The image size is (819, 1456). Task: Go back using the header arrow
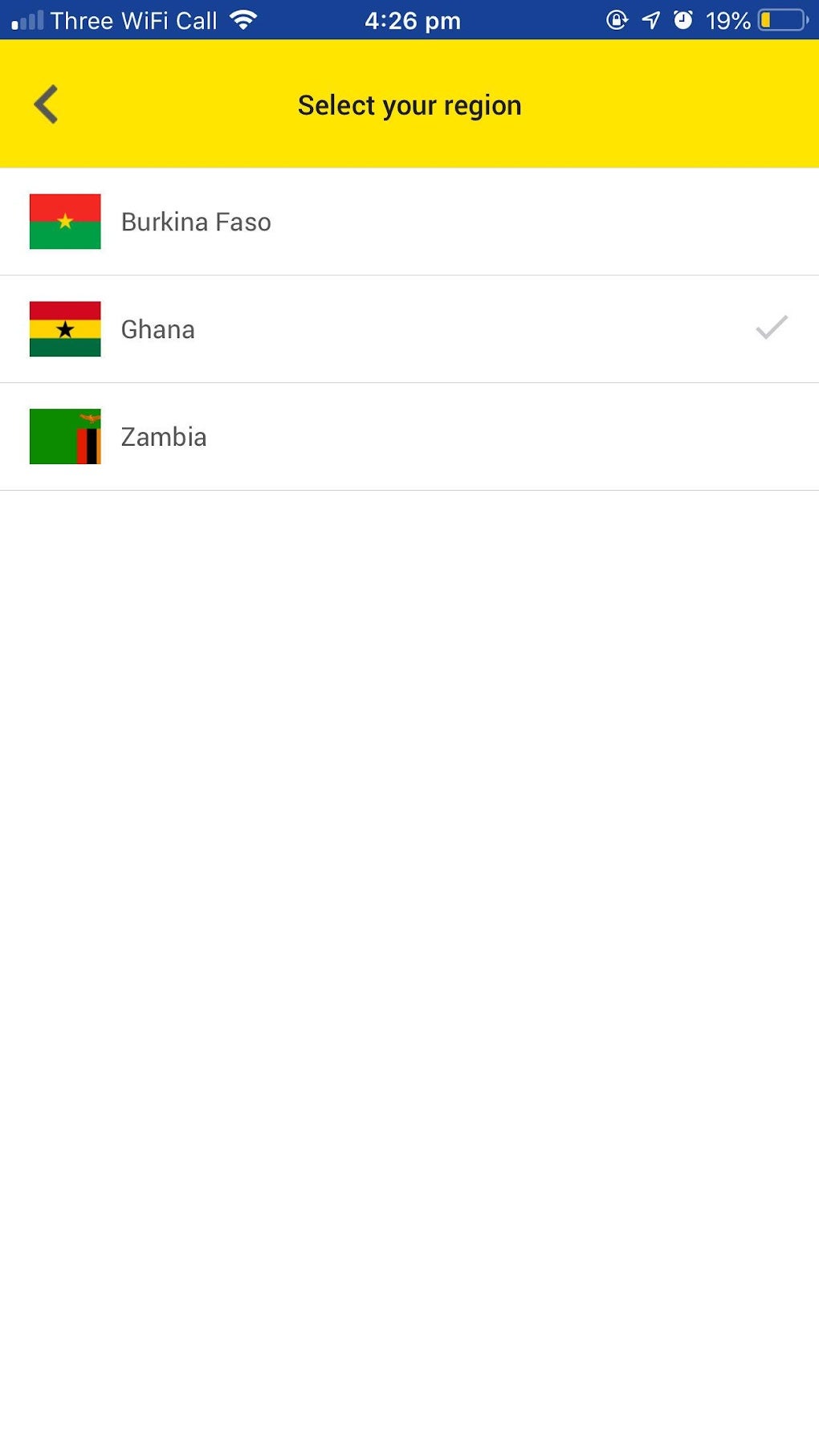47,104
